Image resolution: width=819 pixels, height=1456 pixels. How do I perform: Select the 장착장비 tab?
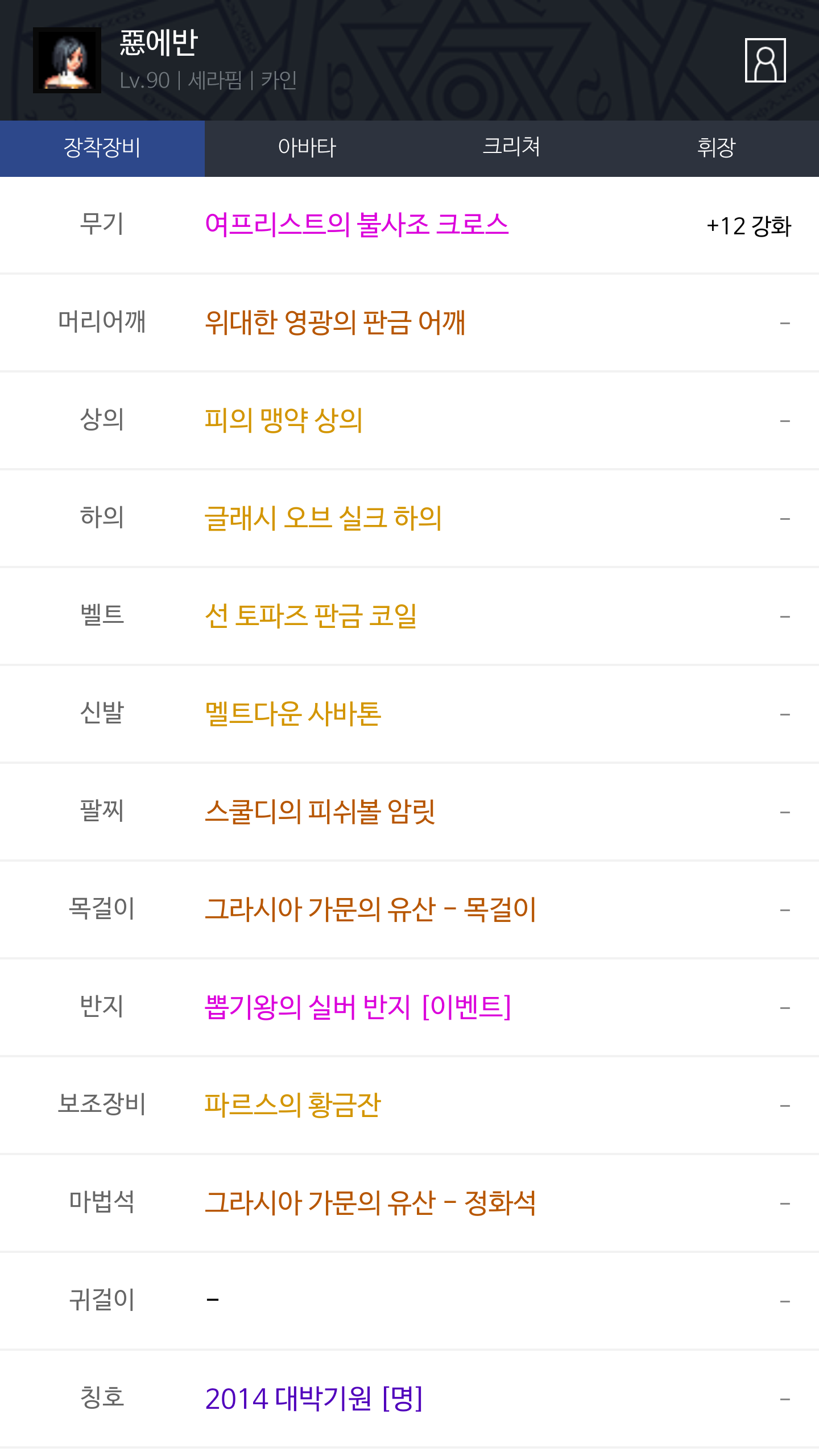(x=102, y=148)
